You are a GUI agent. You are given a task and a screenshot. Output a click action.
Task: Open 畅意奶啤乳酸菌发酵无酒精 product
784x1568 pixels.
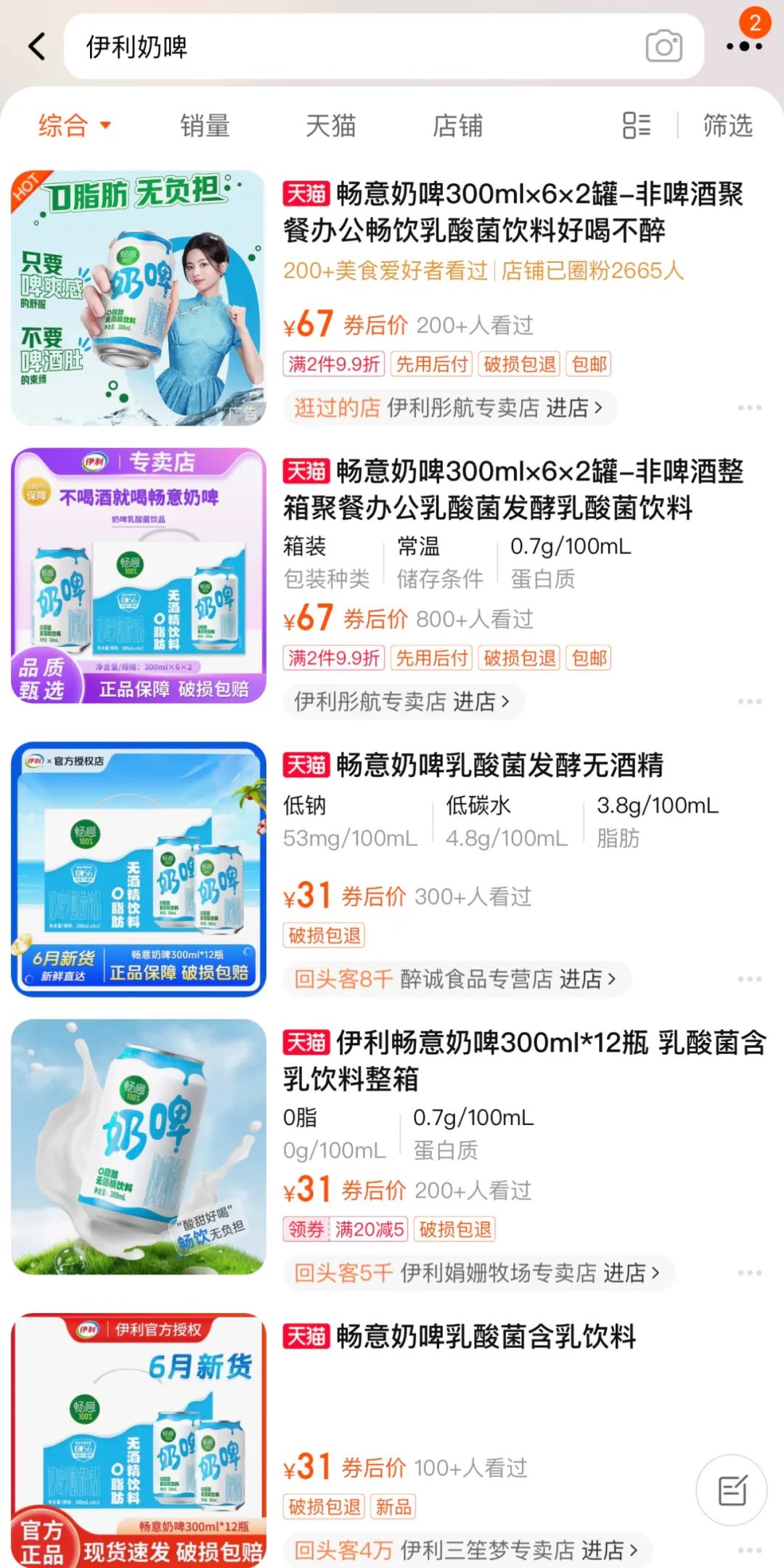499,765
